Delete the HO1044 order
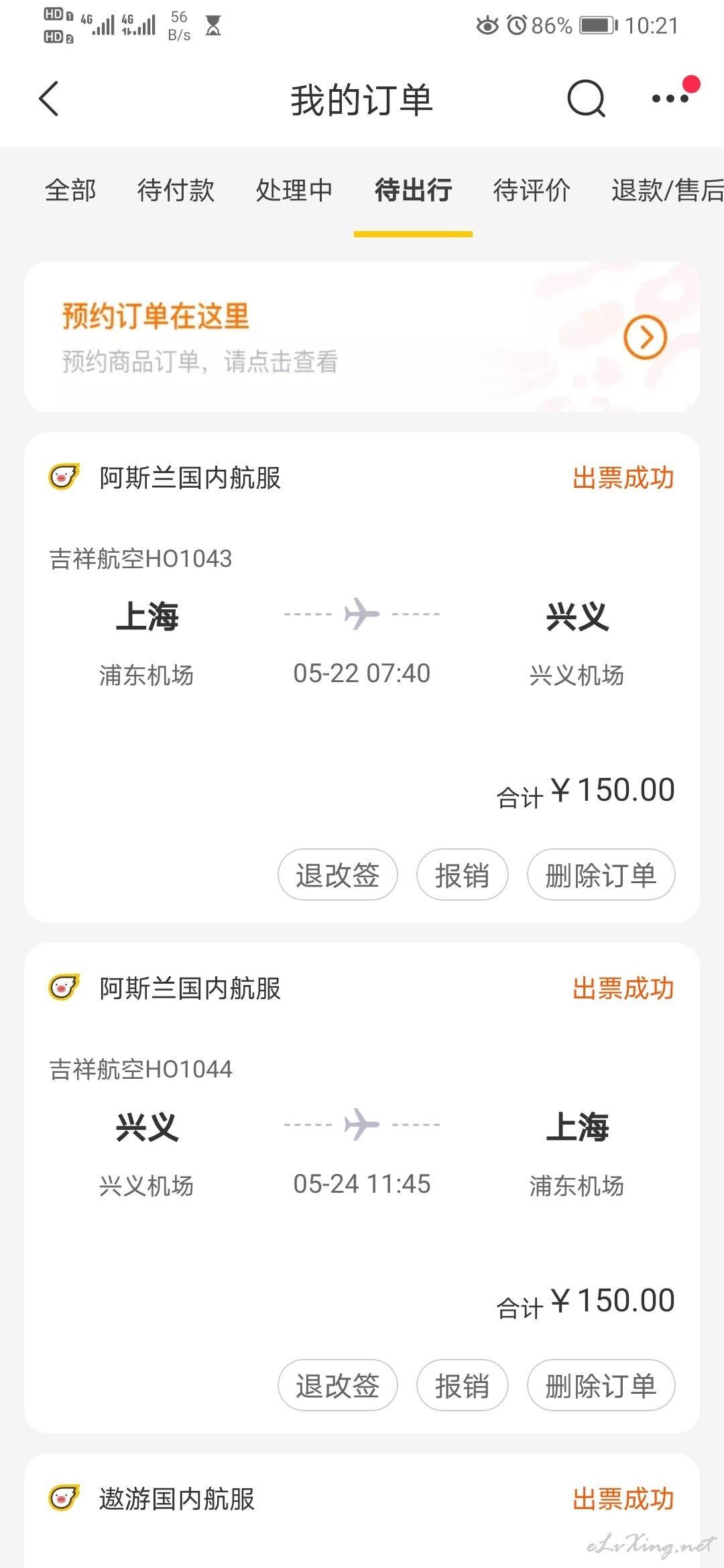 pyautogui.click(x=601, y=1385)
